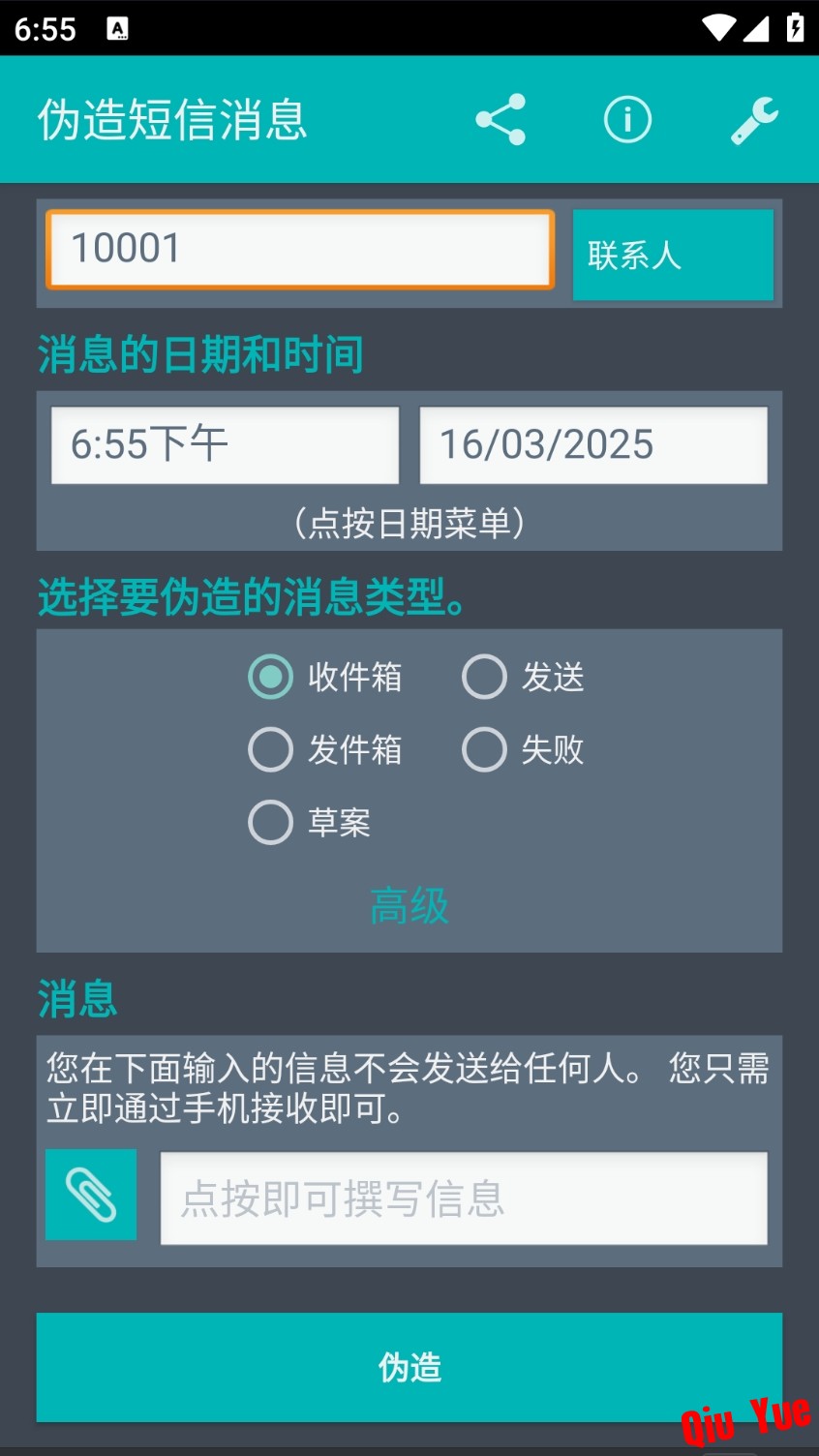Change the time field 6:55下午
The height and width of the screenshot is (1456, 819).
click(225, 445)
